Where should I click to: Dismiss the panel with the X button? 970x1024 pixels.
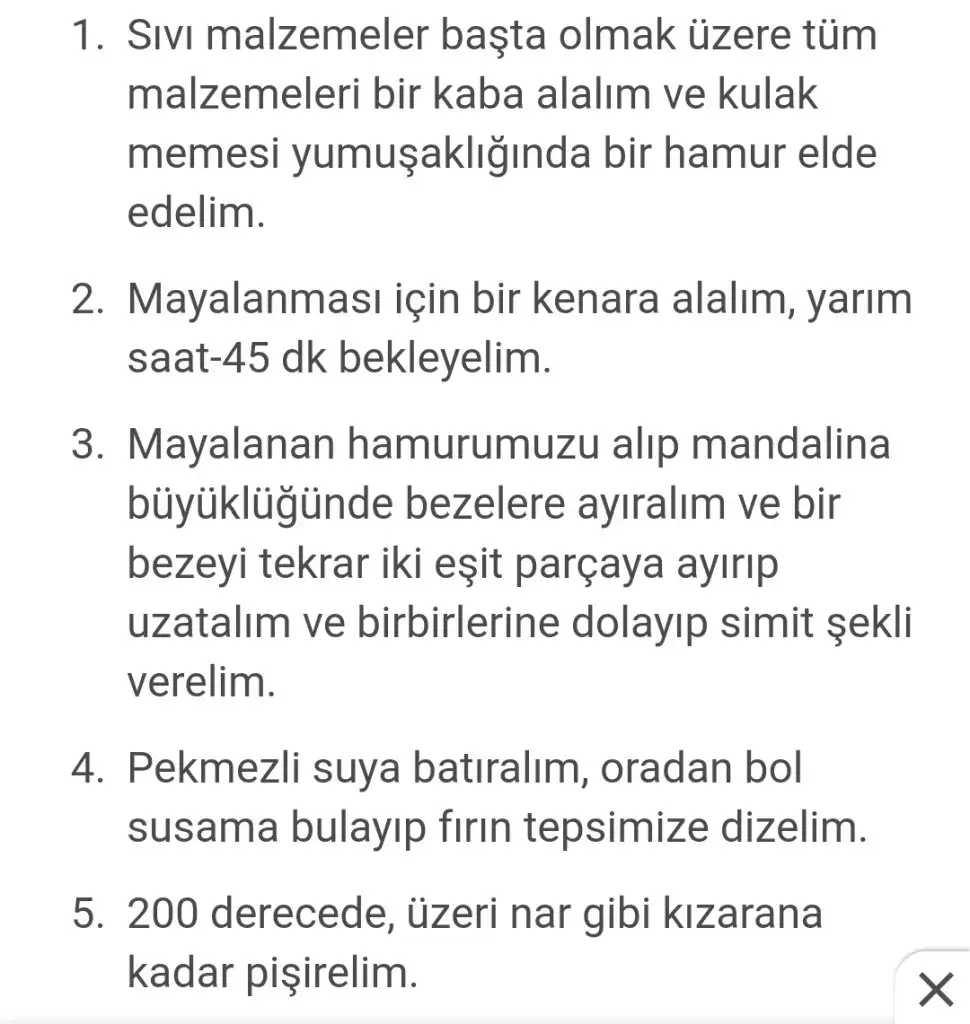pos(934,989)
